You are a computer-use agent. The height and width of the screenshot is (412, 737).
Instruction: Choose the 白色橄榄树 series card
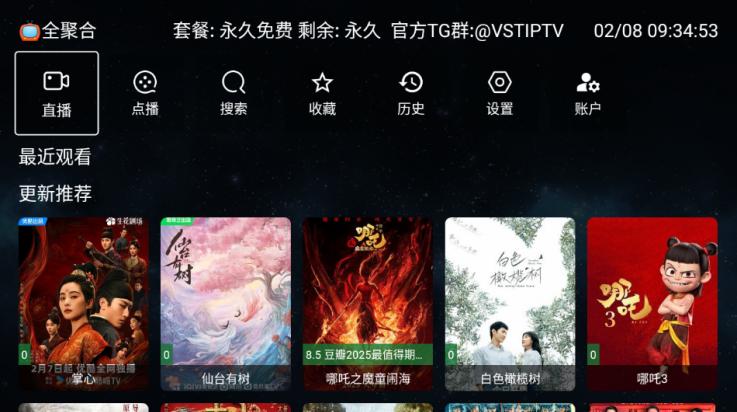[x=510, y=302]
